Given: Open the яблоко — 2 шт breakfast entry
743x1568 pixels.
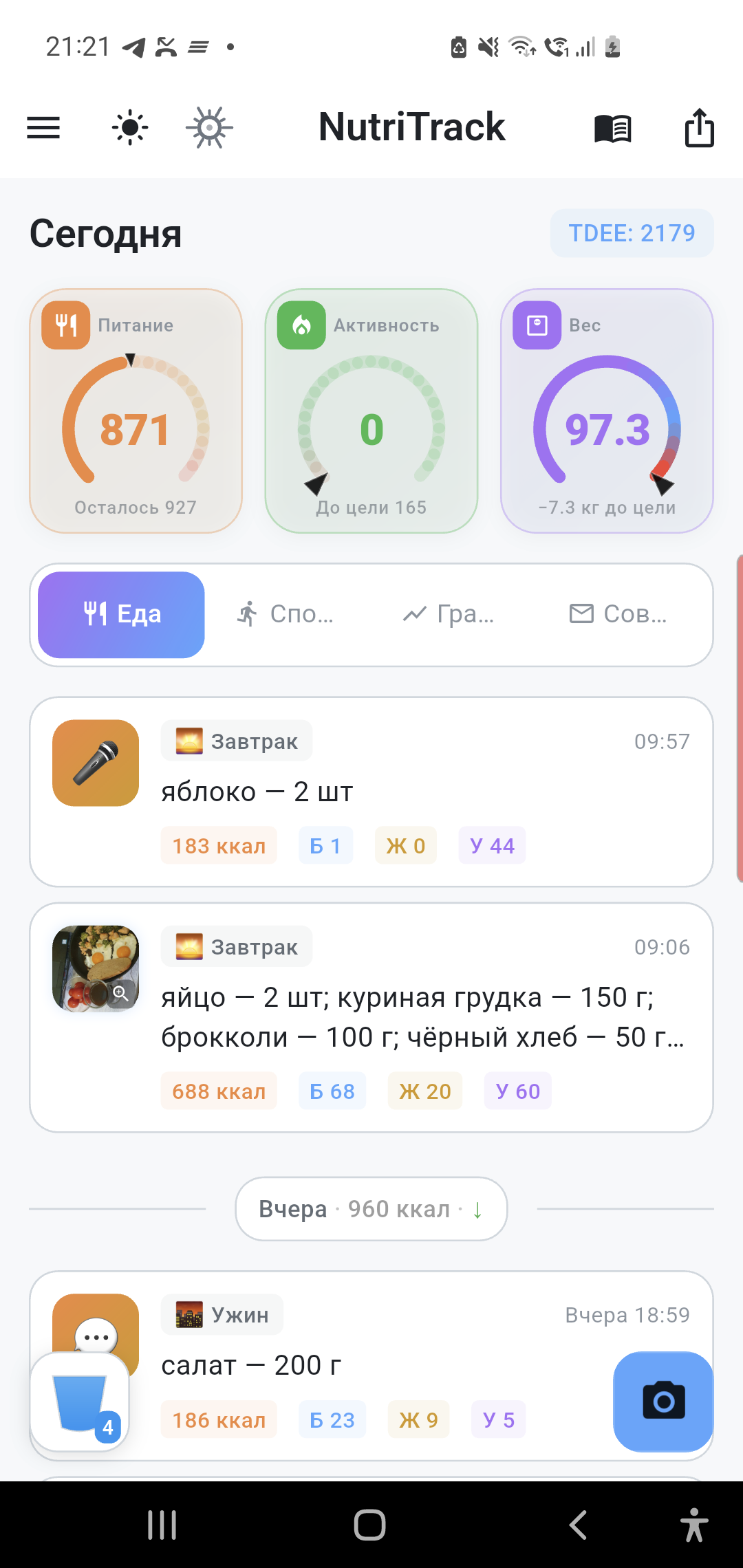Looking at the screenshot, I should (x=413, y=792).
